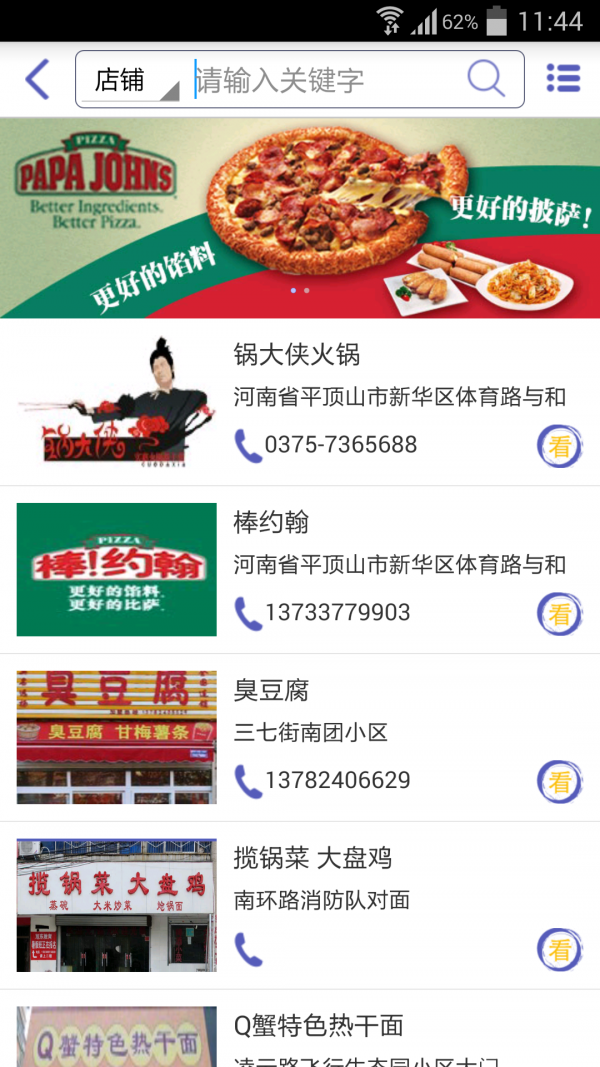Open the Papa John's pizza banner
Screen dimensions: 600x1067
tap(300, 218)
